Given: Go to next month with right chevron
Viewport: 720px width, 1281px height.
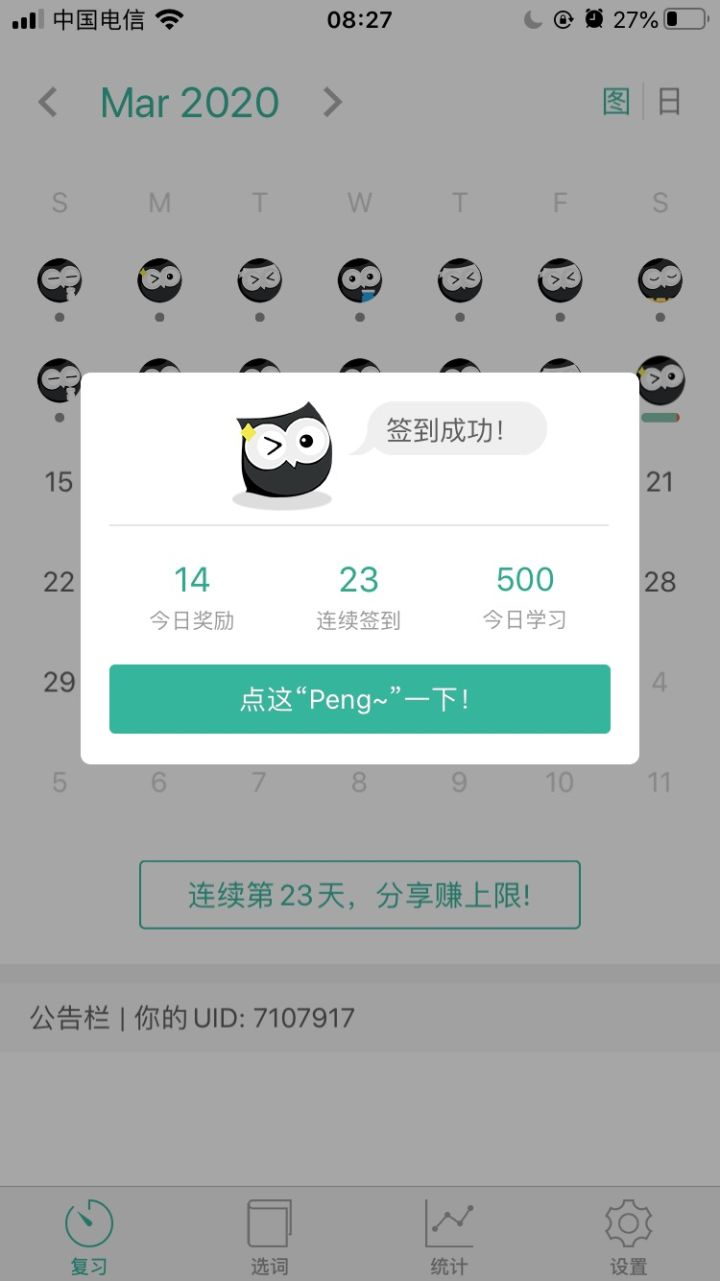Looking at the screenshot, I should coord(331,101).
